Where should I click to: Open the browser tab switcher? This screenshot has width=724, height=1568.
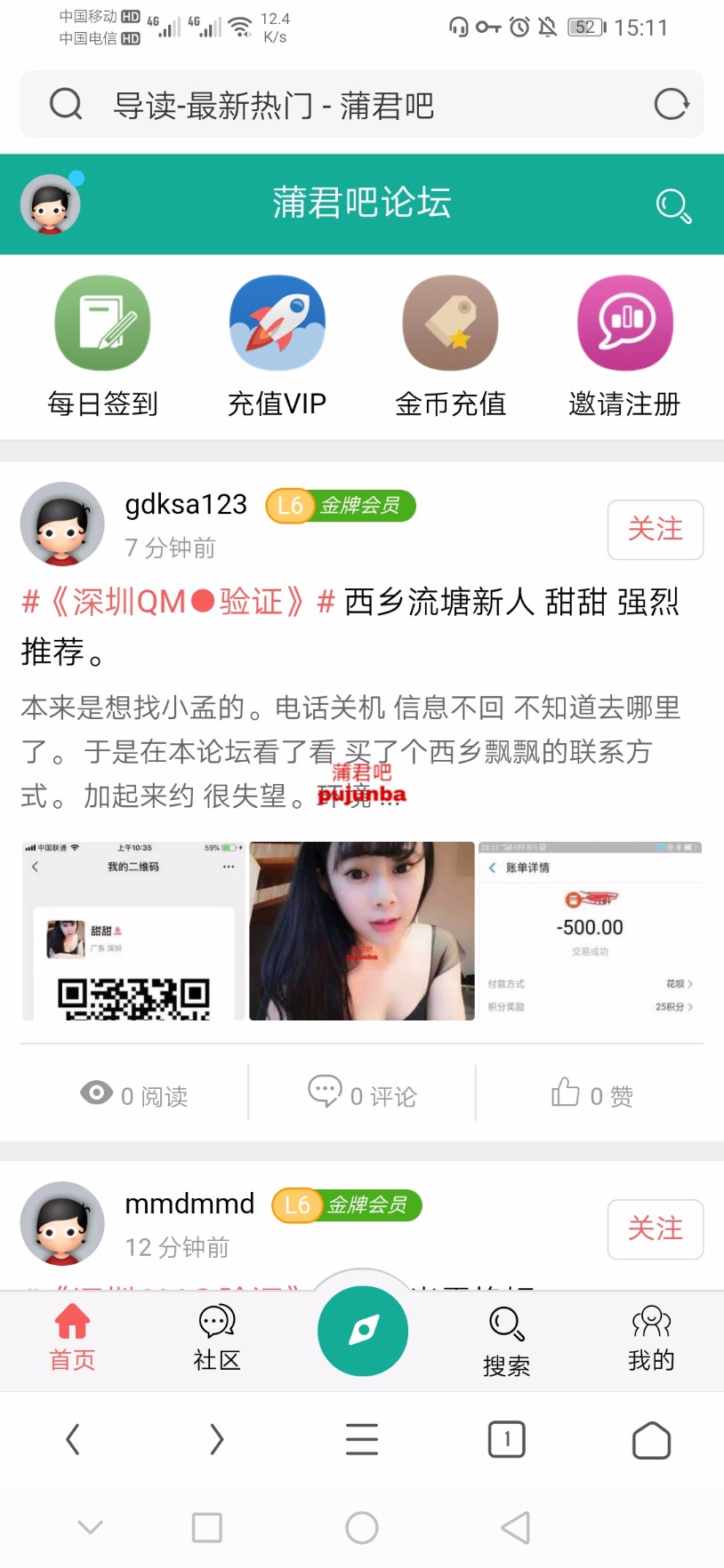[507, 1439]
